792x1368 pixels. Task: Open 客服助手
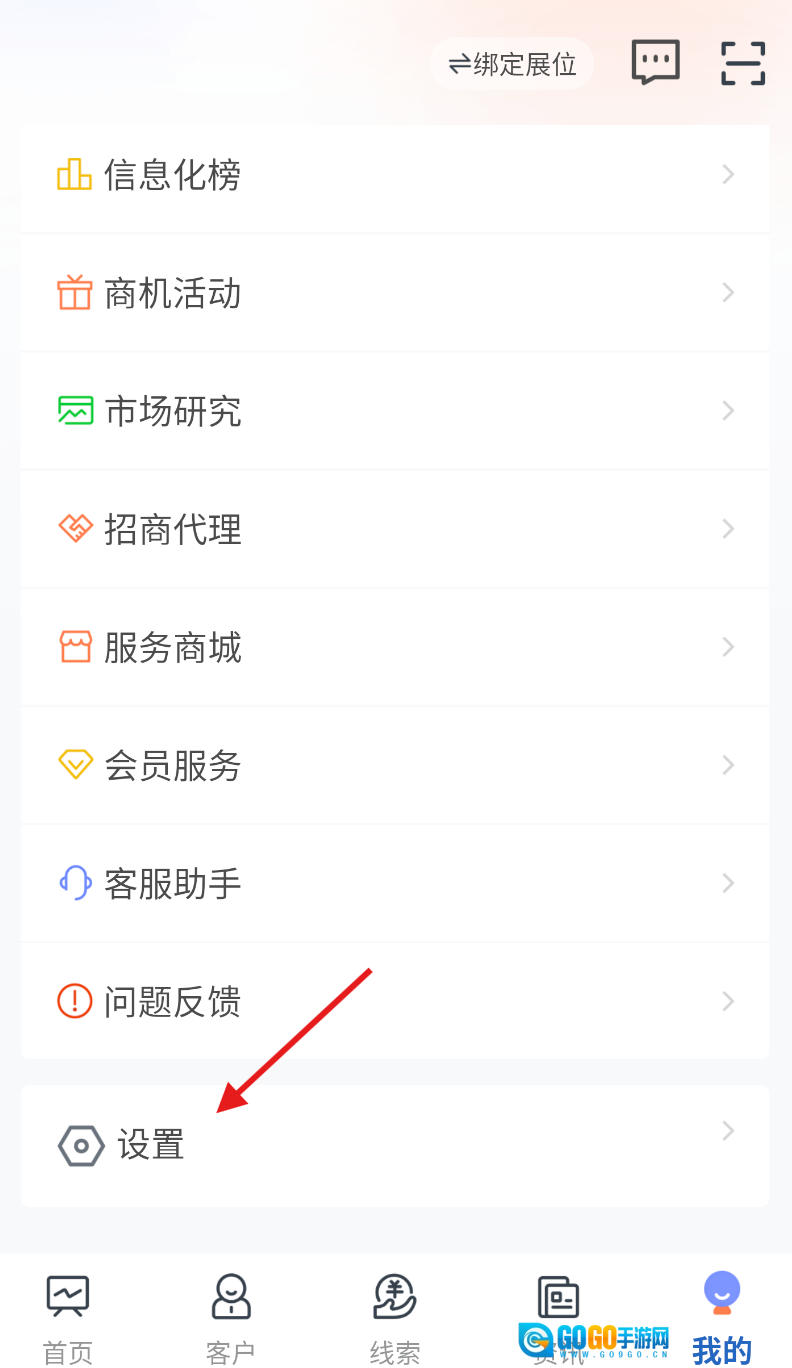395,884
